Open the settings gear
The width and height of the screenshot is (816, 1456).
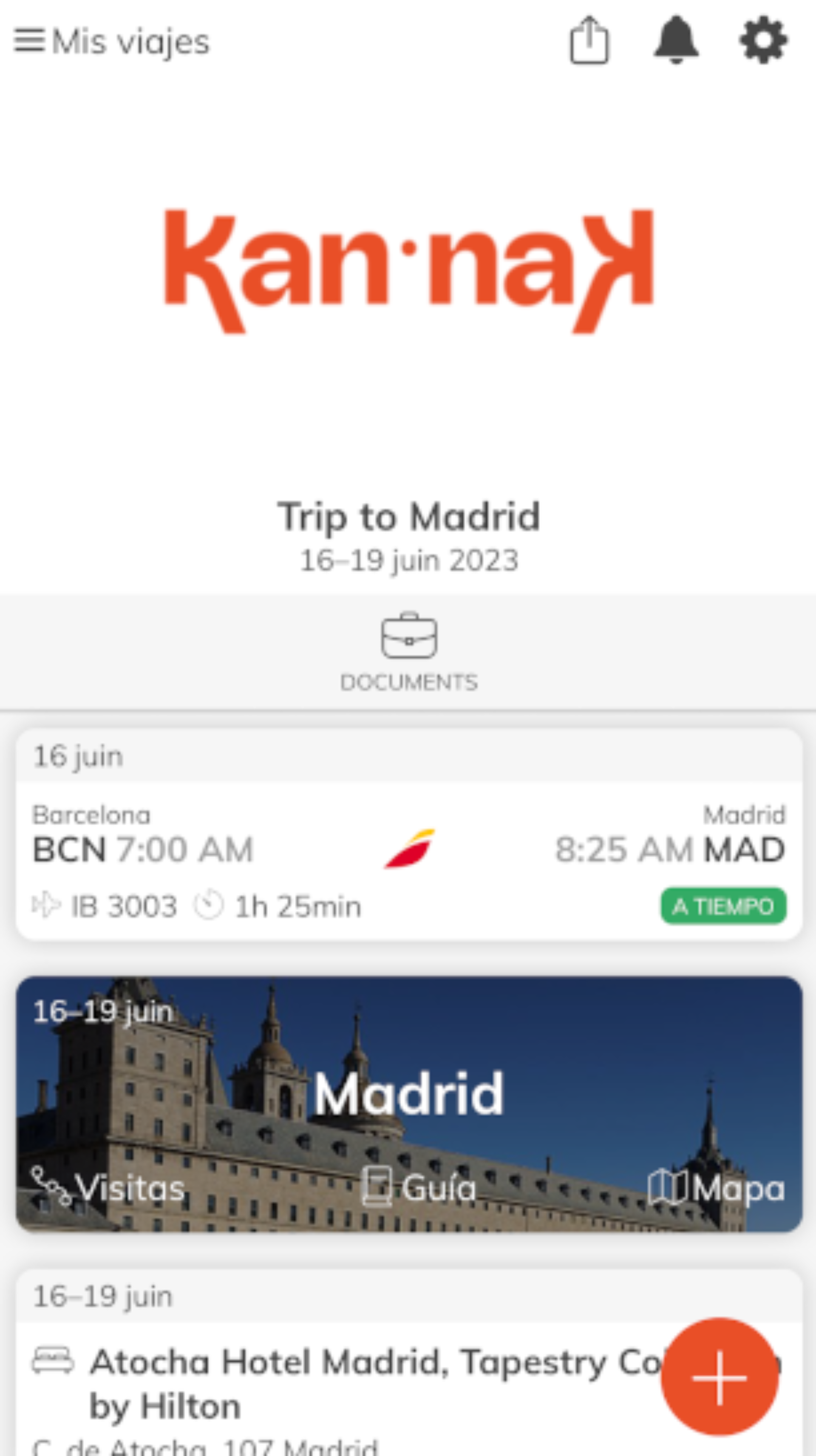763,41
